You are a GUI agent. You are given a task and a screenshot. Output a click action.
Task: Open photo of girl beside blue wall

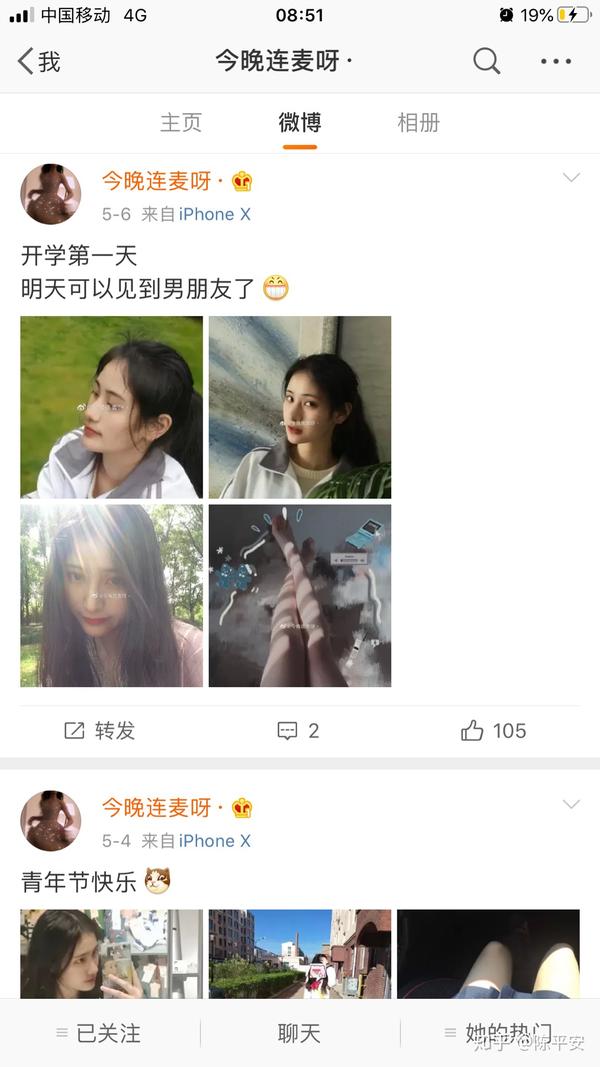[x=300, y=407]
